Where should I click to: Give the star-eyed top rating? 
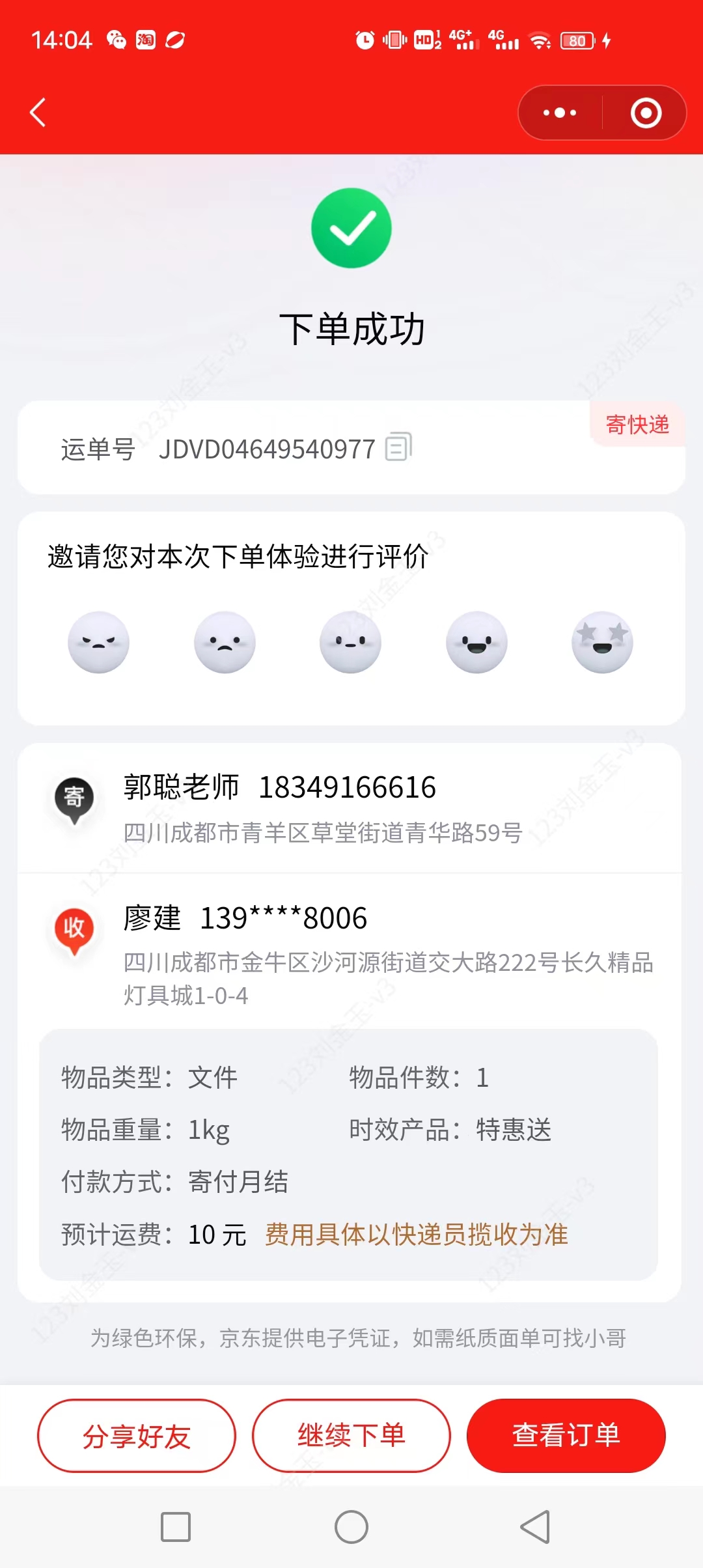pos(602,642)
